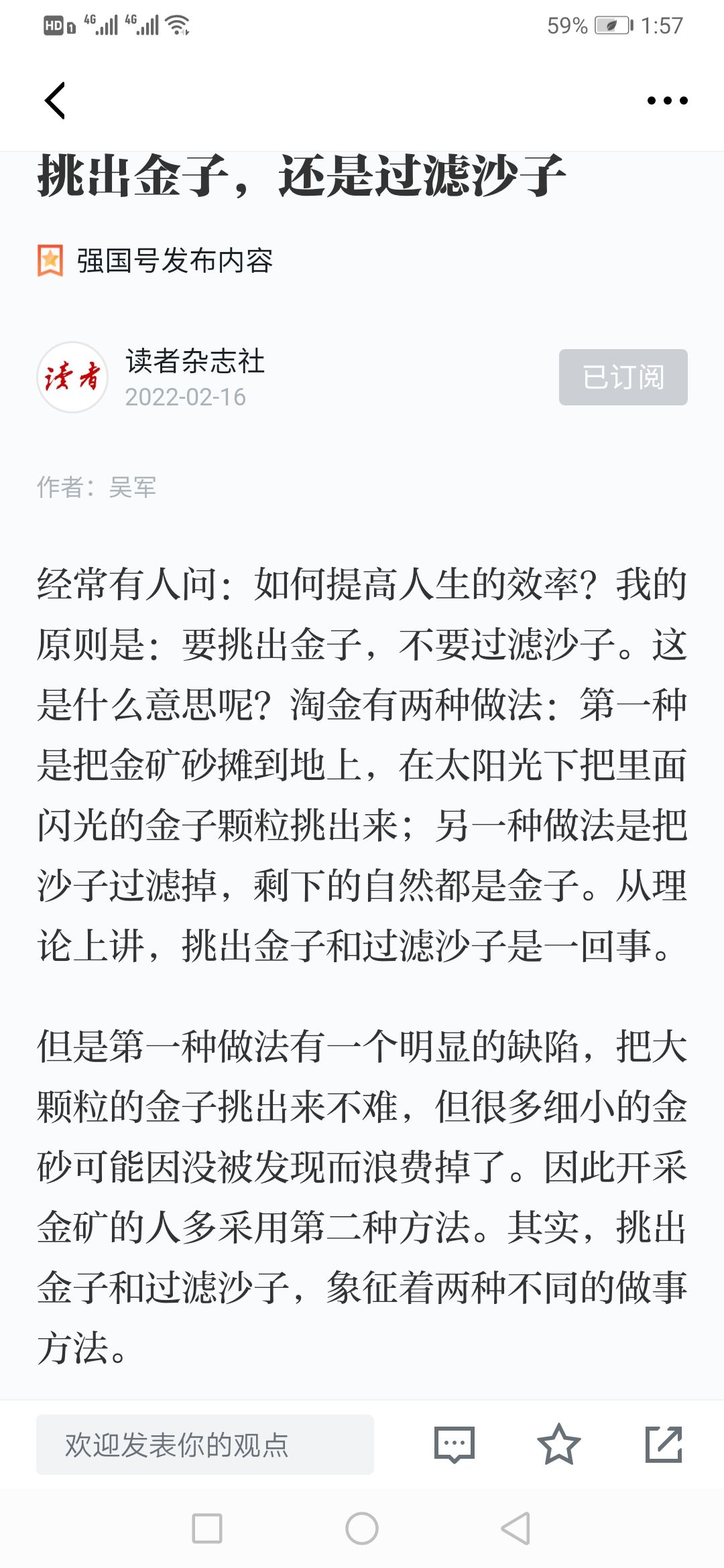View the article's comments
Viewport: 724px width, 1568px height.
[x=455, y=1445]
